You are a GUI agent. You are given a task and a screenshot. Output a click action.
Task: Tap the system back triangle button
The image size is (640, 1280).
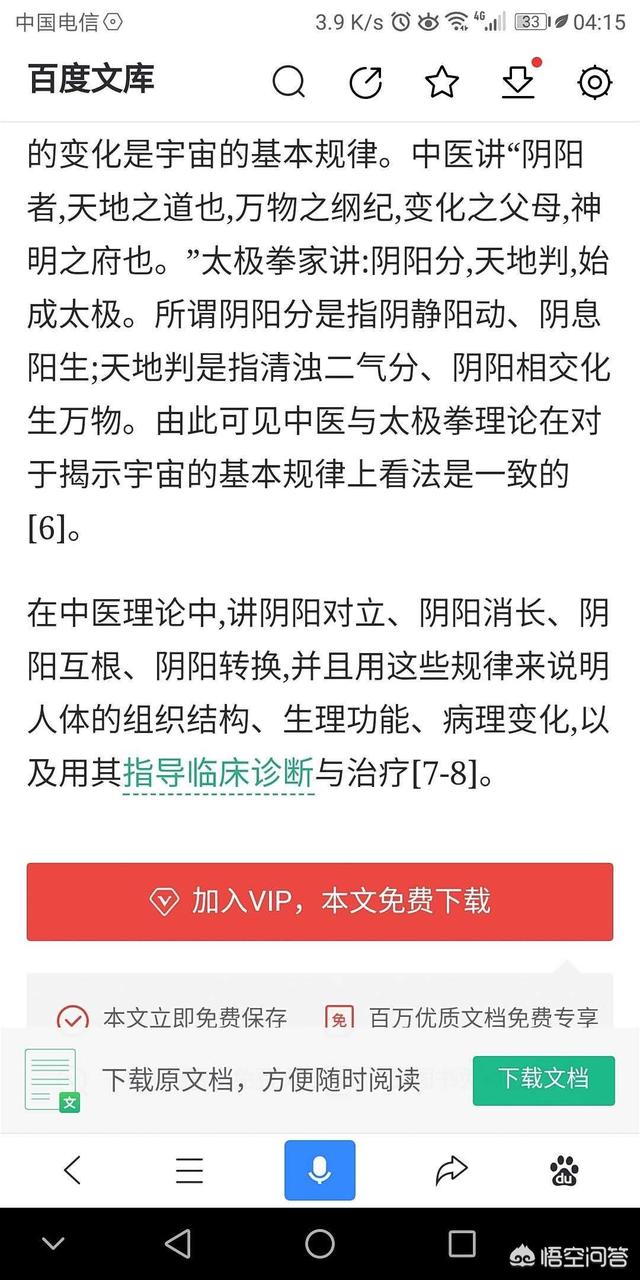pos(177,1244)
